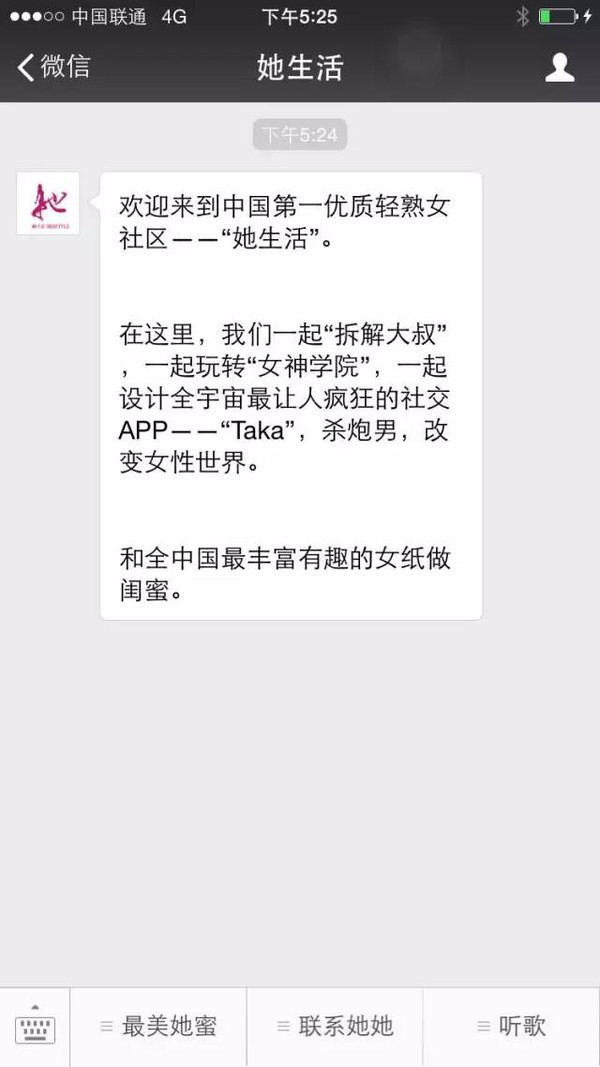Image resolution: width=600 pixels, height=1067 pixels.
Task: Open the 听歌 menu
Action: (512, 1027)
